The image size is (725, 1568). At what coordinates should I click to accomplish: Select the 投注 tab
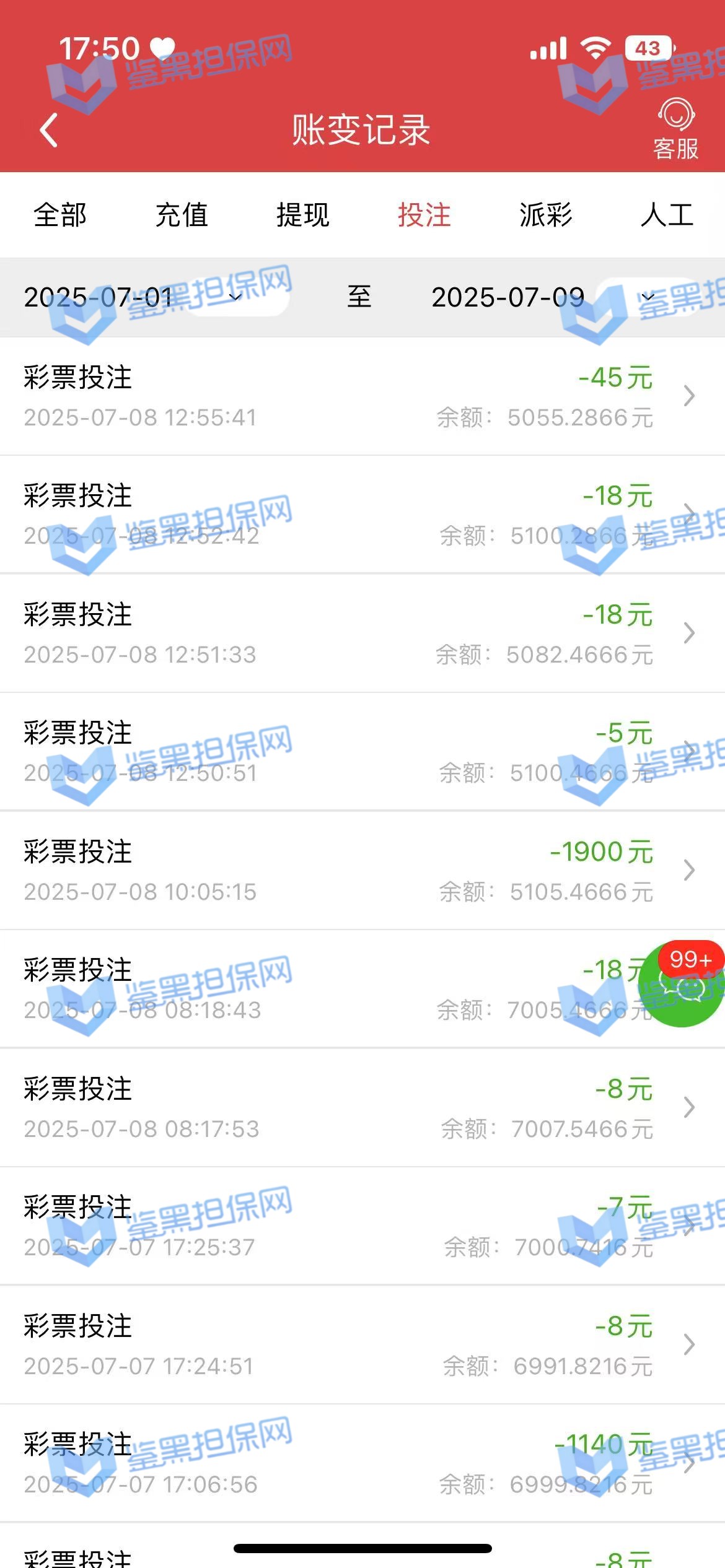pos(424,216)
